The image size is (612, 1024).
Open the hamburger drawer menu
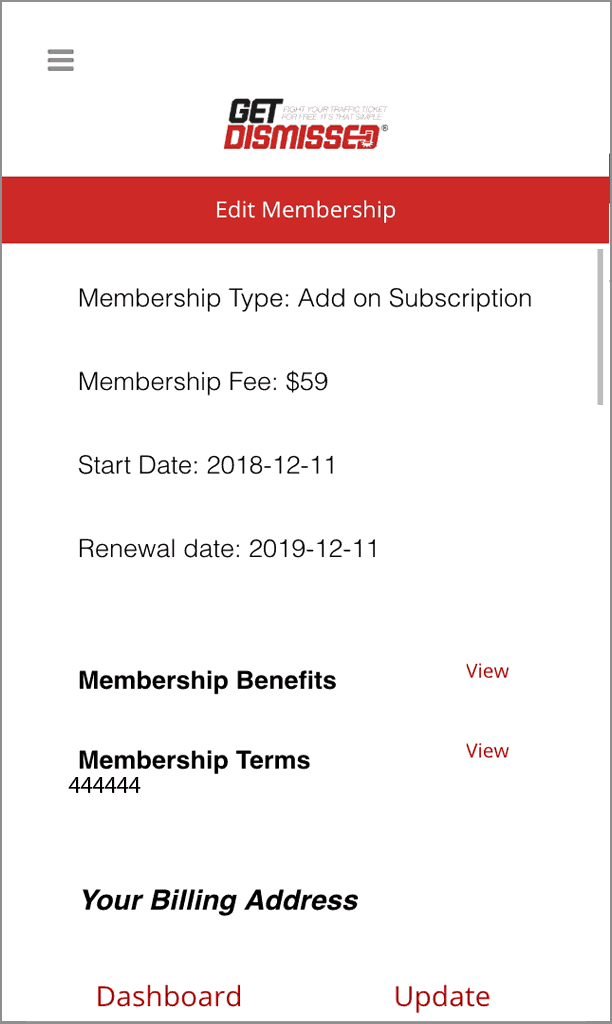(x=61, y=60)
